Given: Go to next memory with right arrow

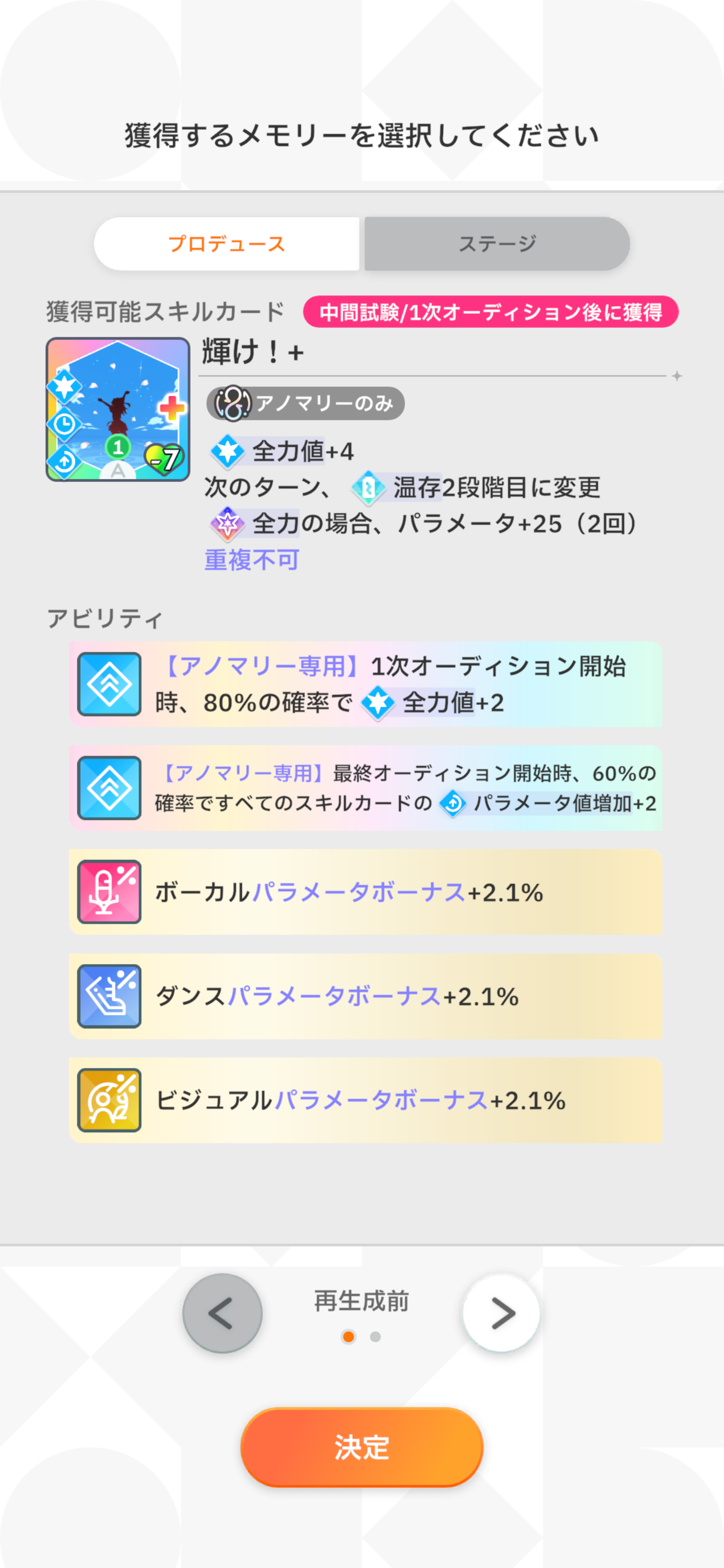Looking at the screenshot, I should coord(501,1313).
